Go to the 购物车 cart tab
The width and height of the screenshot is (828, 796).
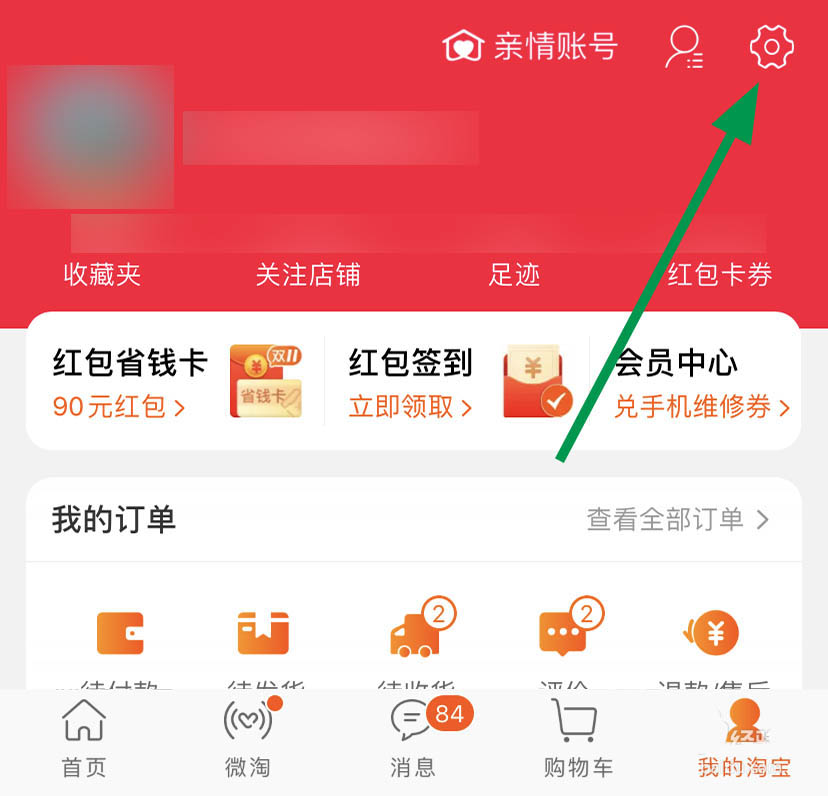[x=577, y=740]
